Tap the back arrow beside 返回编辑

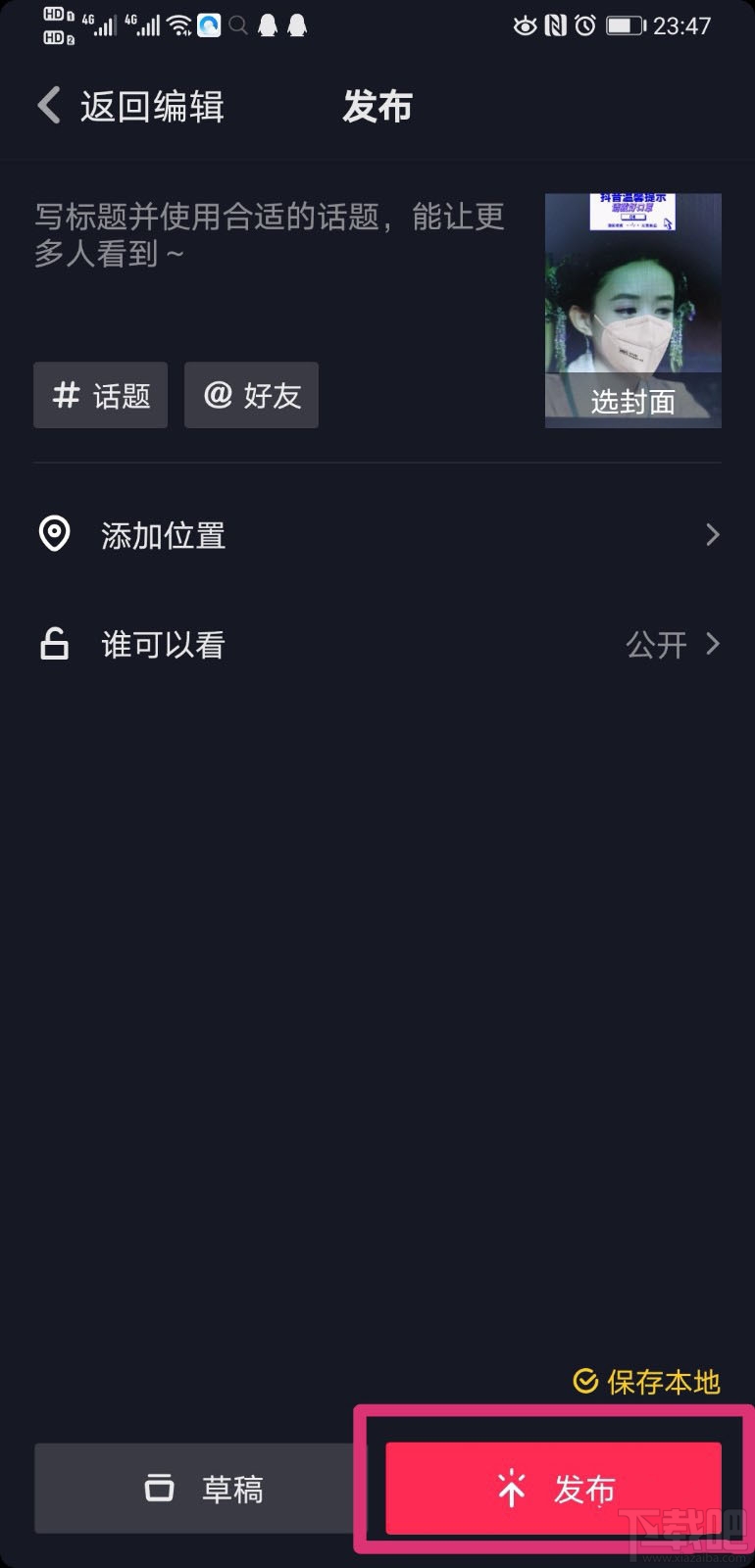(47, 104)
